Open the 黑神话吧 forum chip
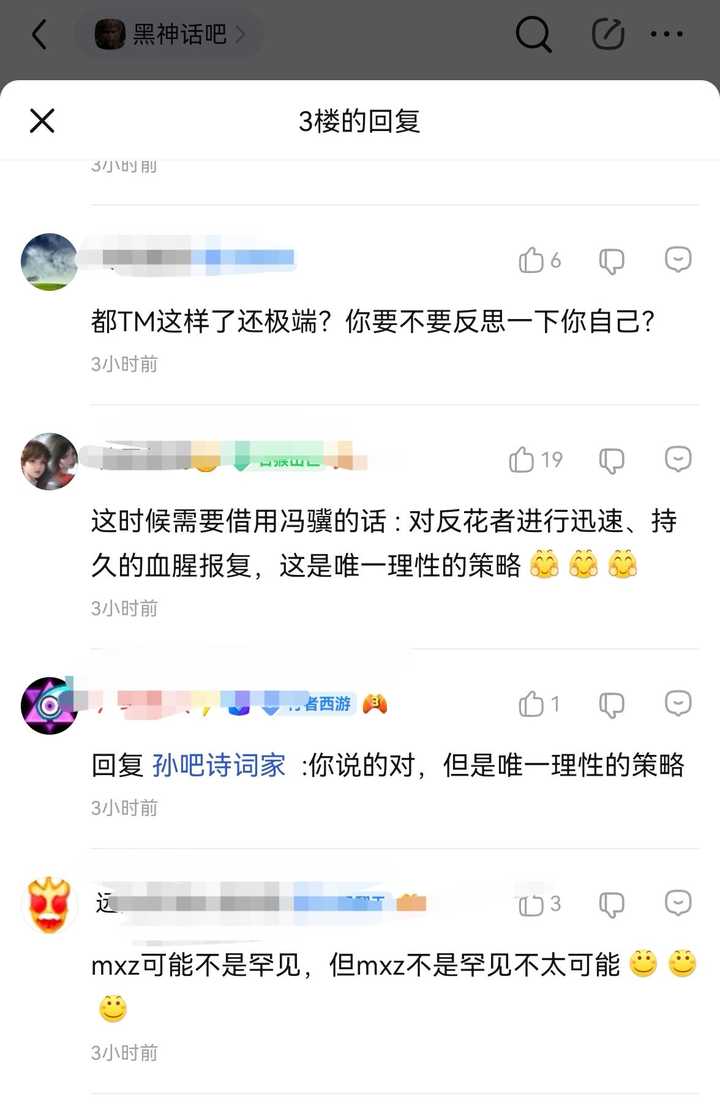The height and width of the screenshot is (1110, 720). pos(170,36)
